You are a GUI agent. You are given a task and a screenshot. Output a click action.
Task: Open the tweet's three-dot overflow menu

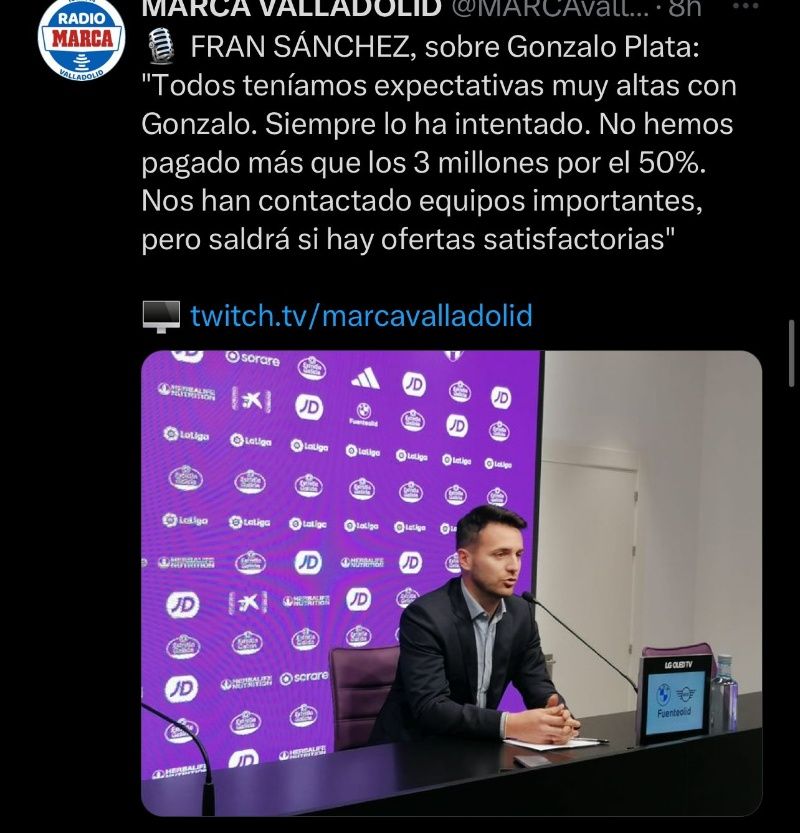click(x=746, y=6)
